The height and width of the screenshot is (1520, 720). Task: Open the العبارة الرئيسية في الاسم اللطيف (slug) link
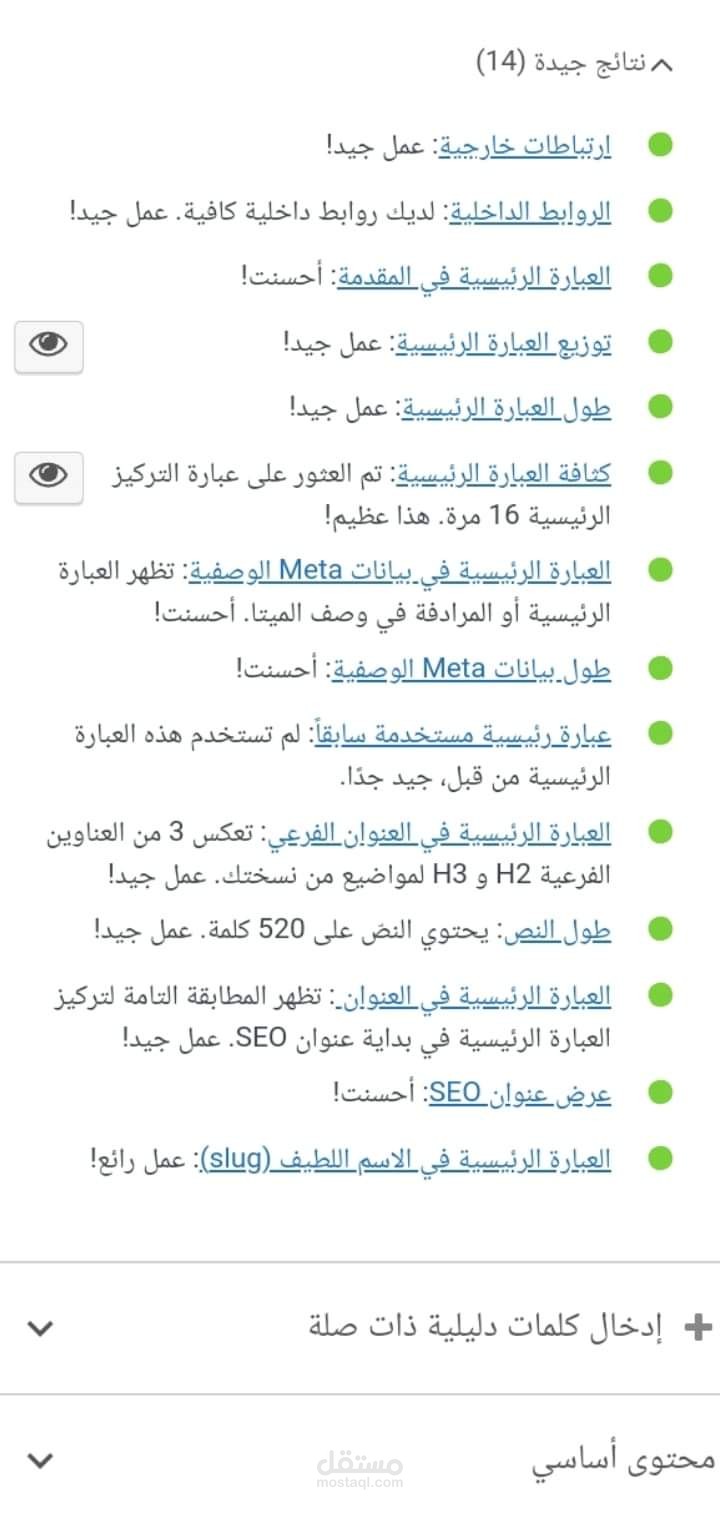click(406, 1160)
